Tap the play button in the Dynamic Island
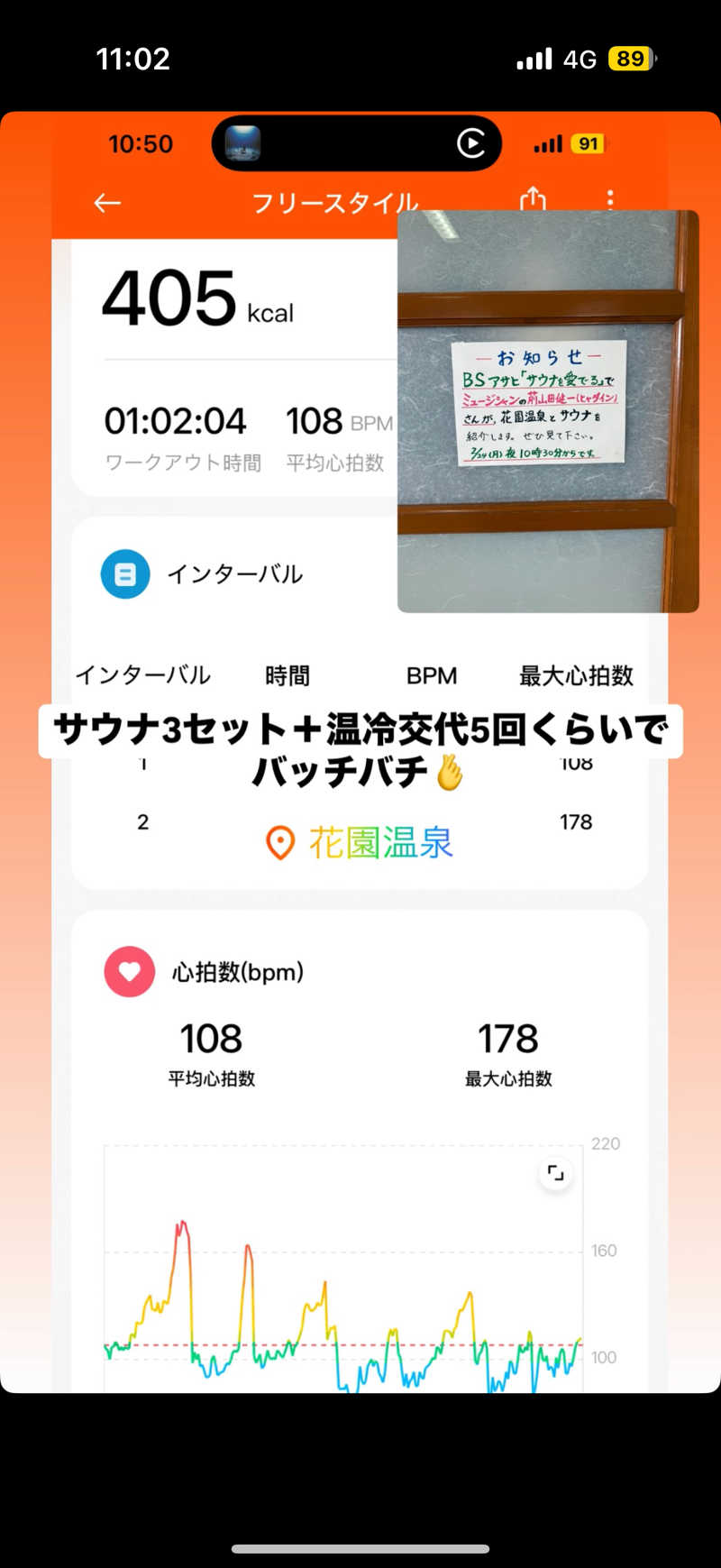721x1568 pixels. (472, 142)
